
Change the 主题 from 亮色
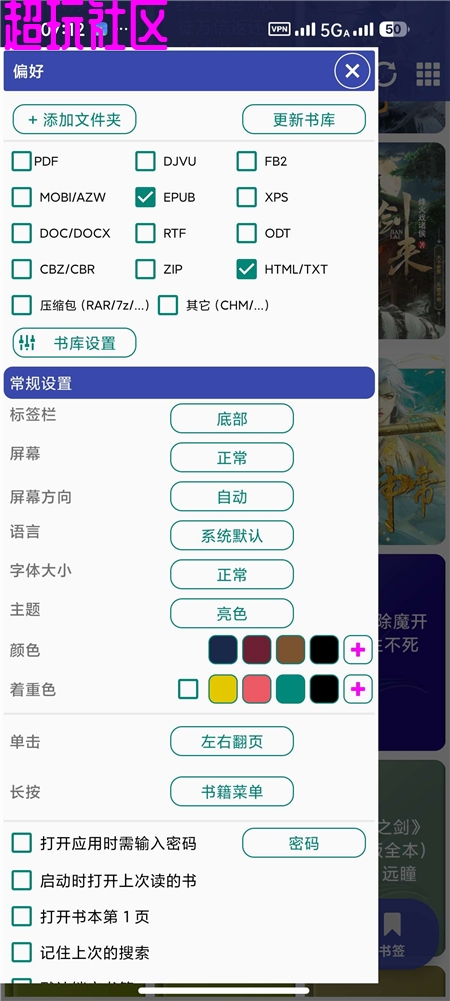coord(232,613)
